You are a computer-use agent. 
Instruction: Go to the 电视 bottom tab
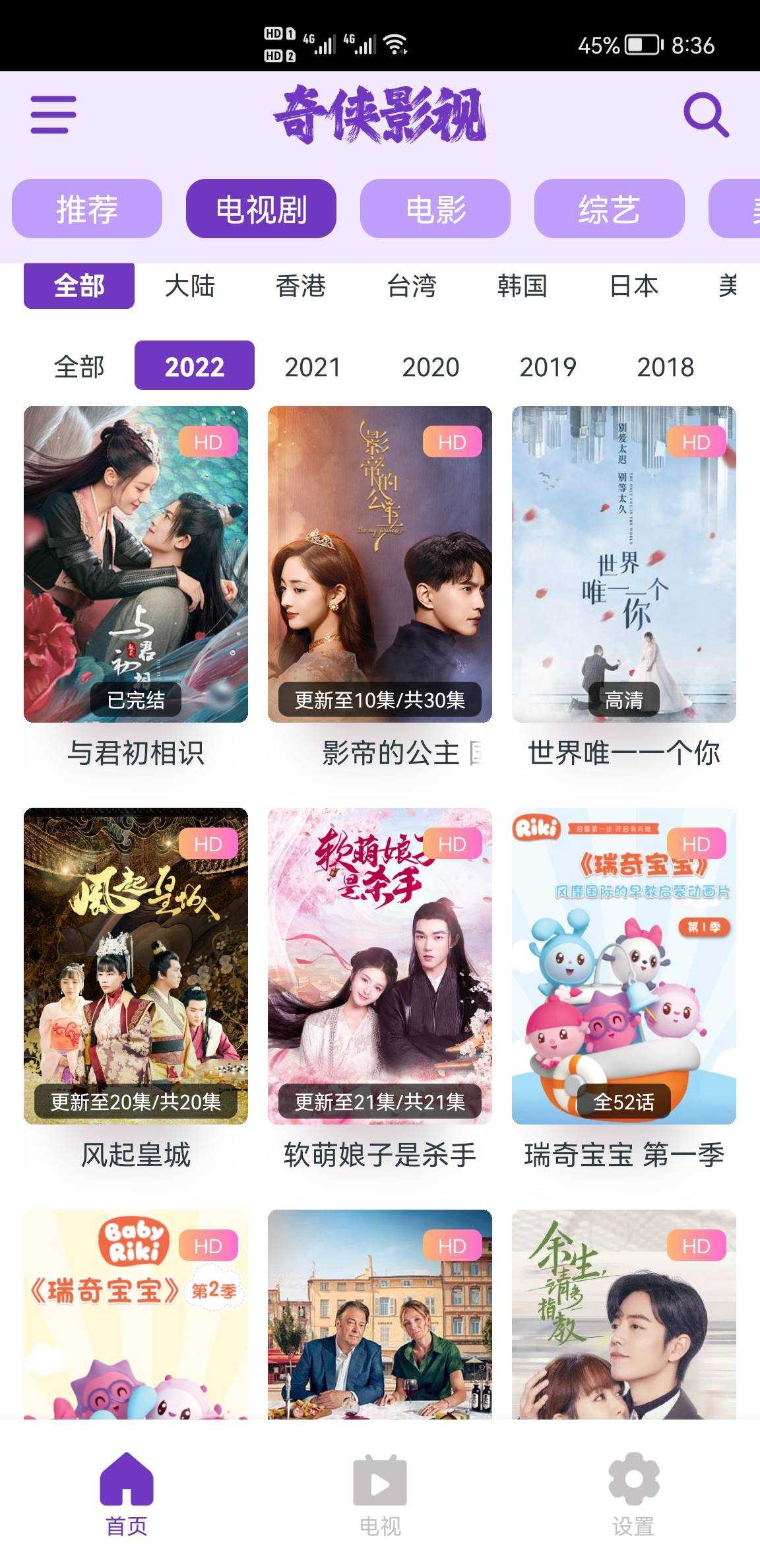tap(380, 1495)
